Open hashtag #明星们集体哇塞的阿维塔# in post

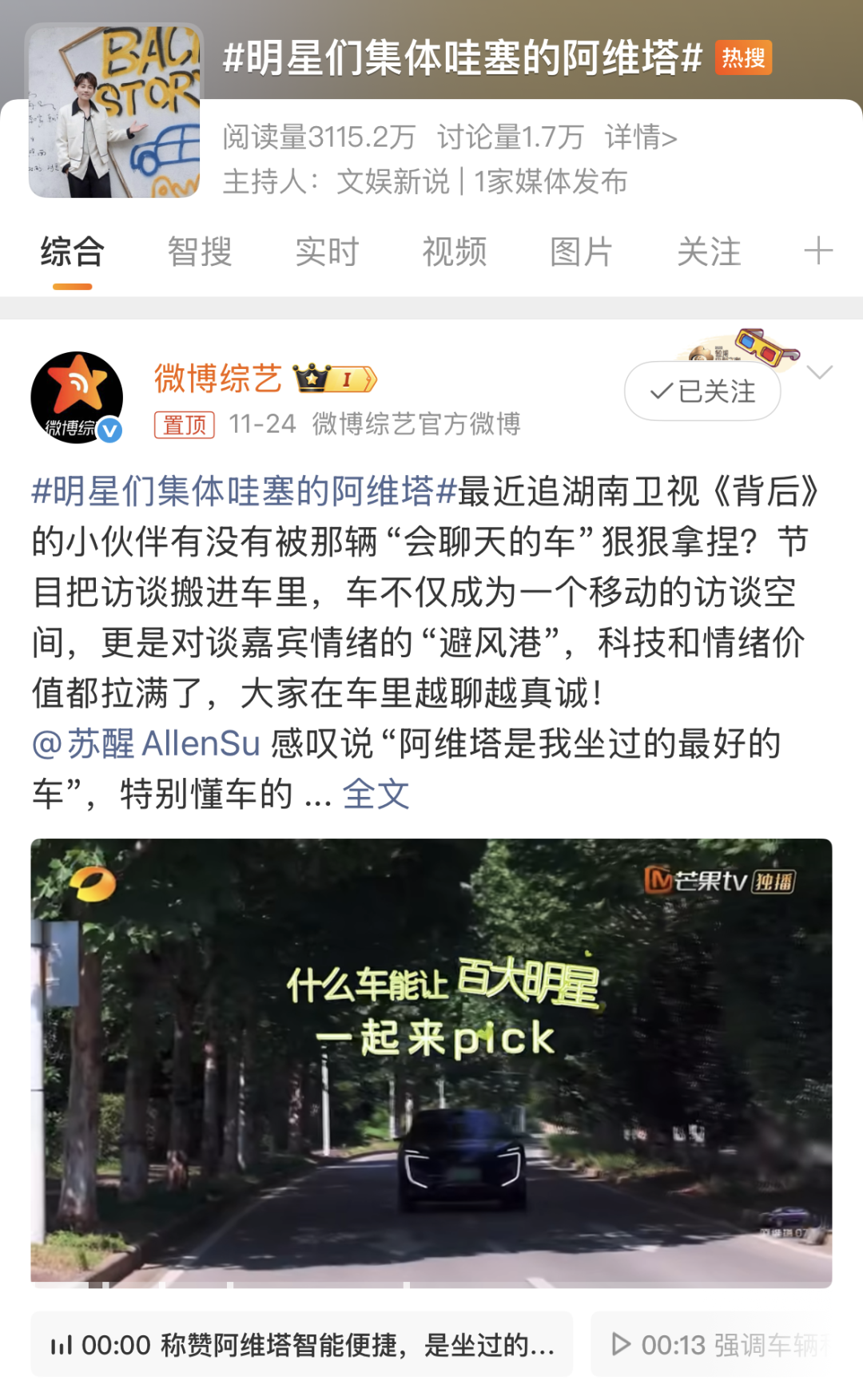coord(244,491)
